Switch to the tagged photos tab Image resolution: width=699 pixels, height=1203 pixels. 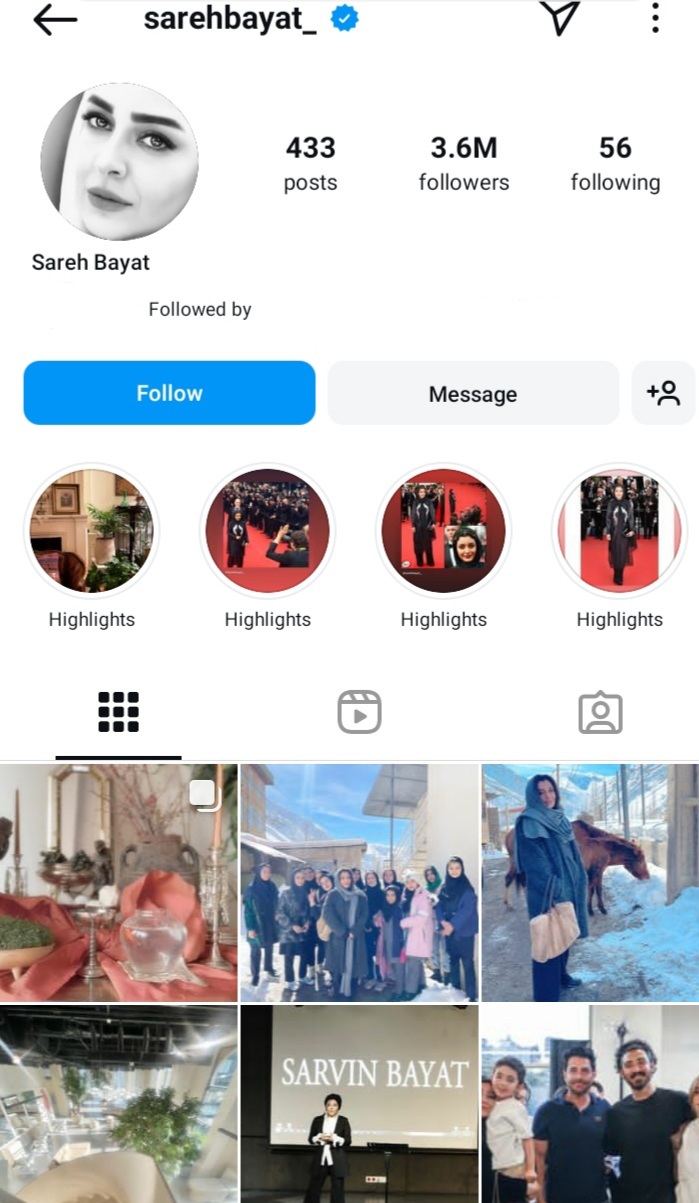tap(600, 713)
